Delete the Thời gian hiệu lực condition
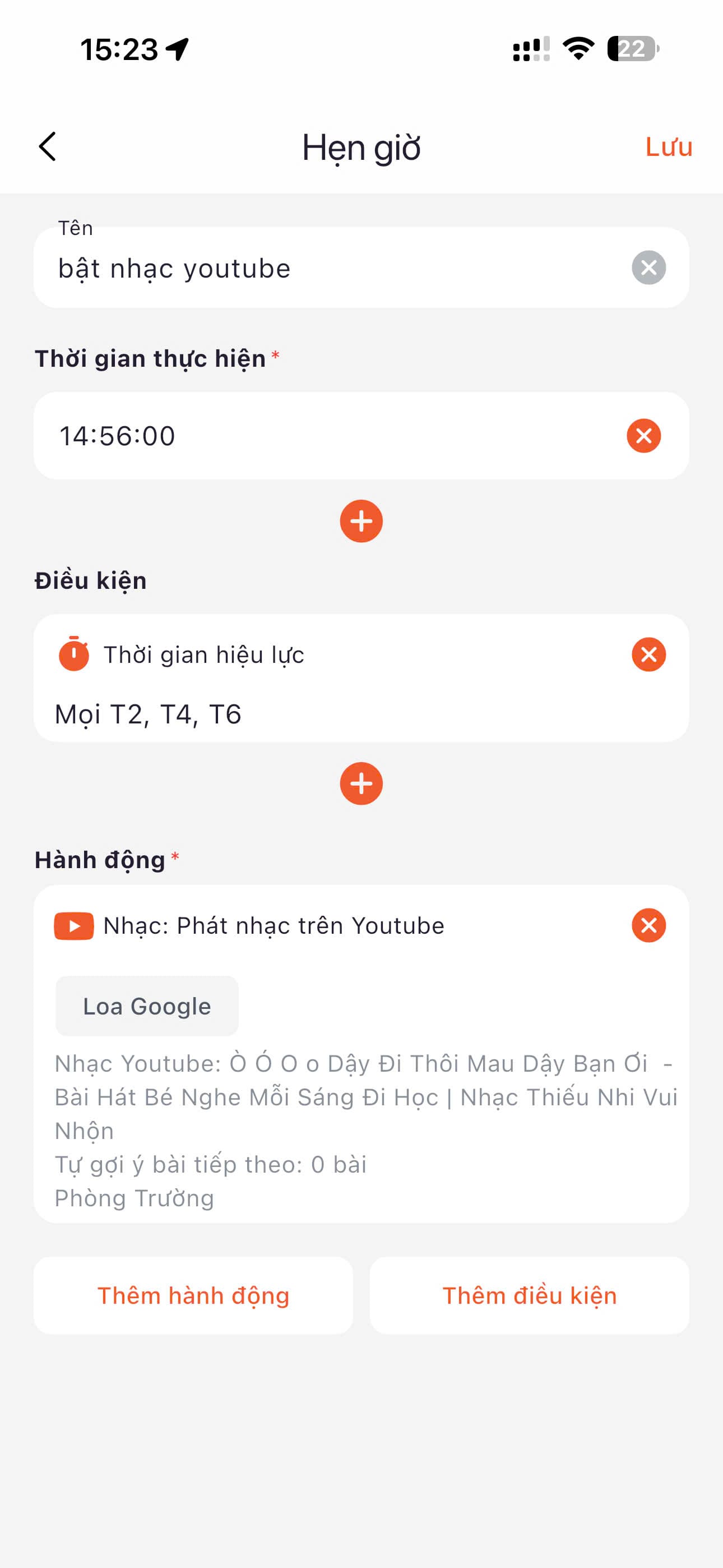Screen dimensions: 723x1568 coord(648,655)
